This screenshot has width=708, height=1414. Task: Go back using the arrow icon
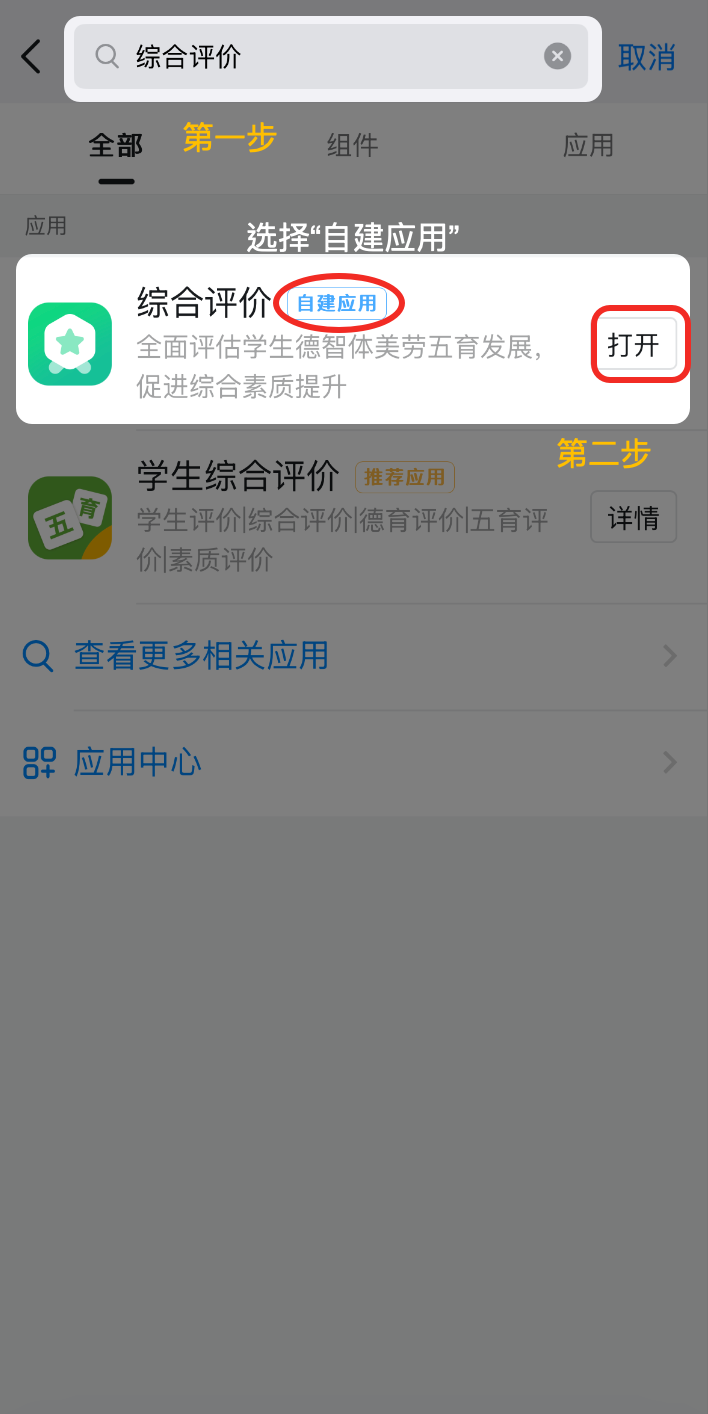[31, 57]
